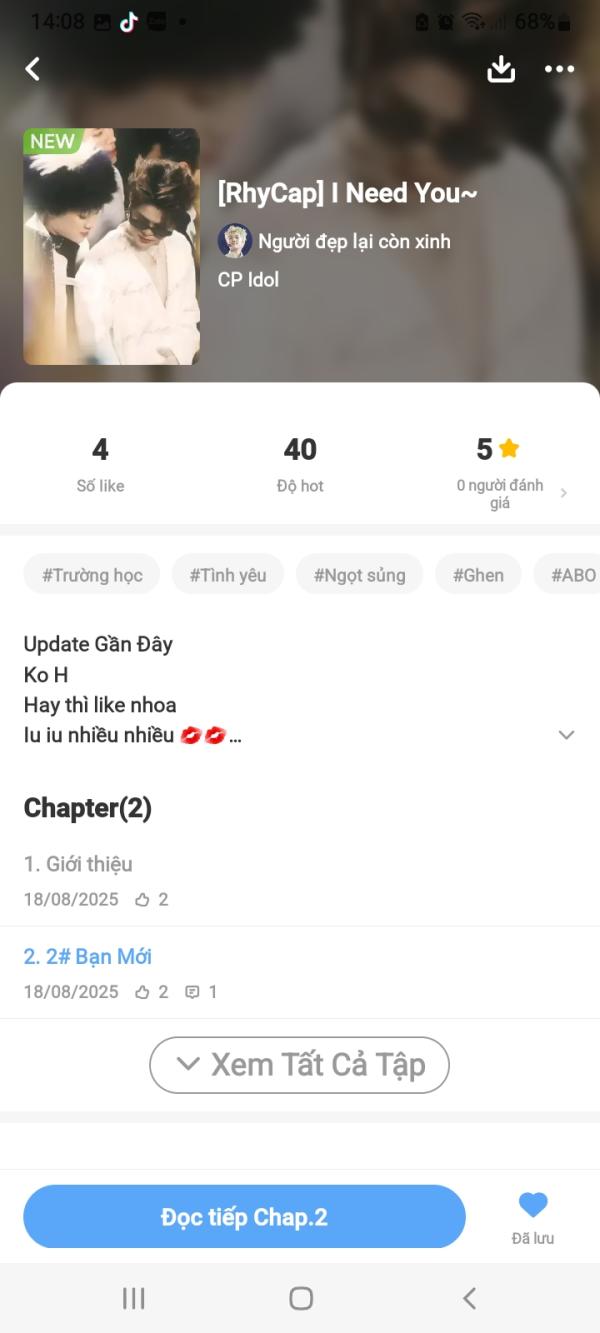
Task: Open the story cover image
Action: coord(111,246)
